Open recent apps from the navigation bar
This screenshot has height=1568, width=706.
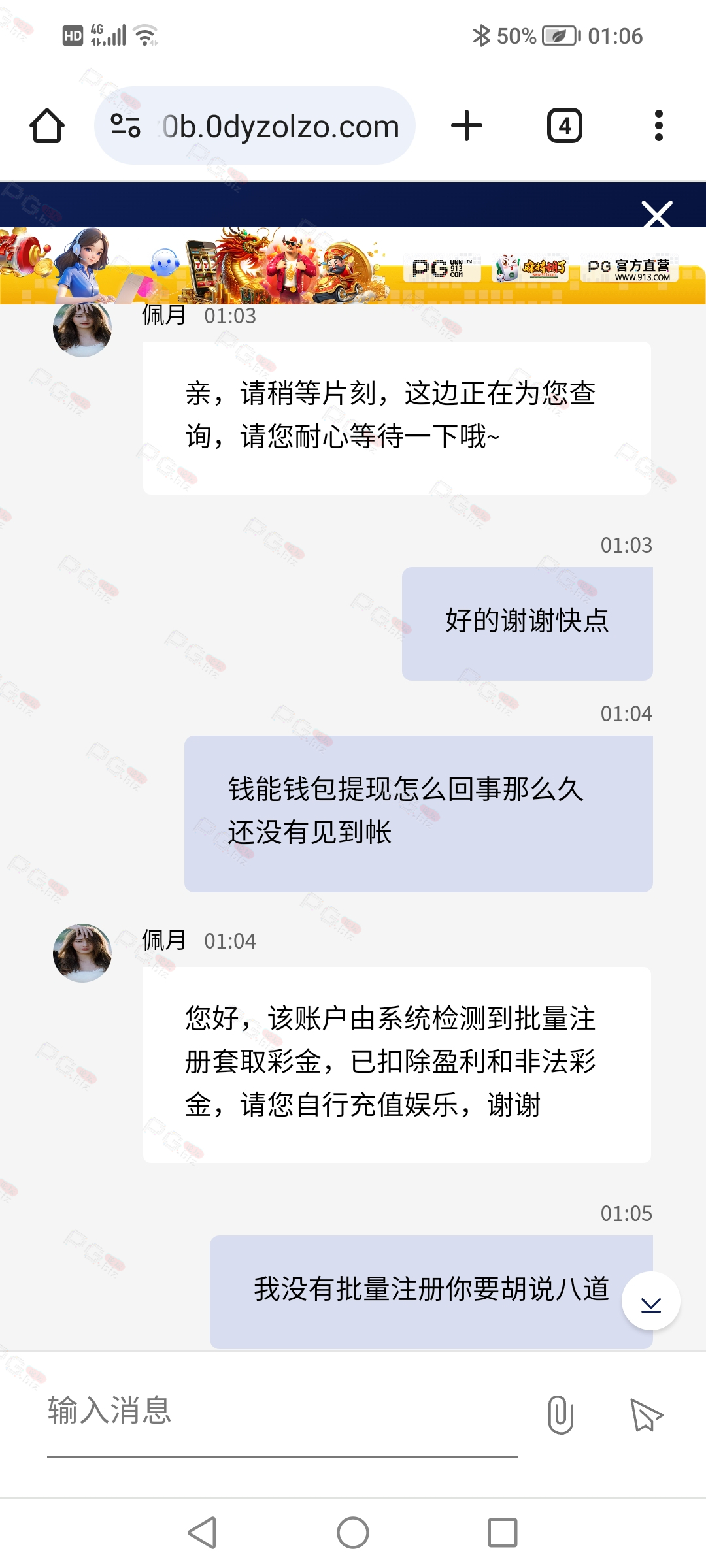click(503, 1533)
